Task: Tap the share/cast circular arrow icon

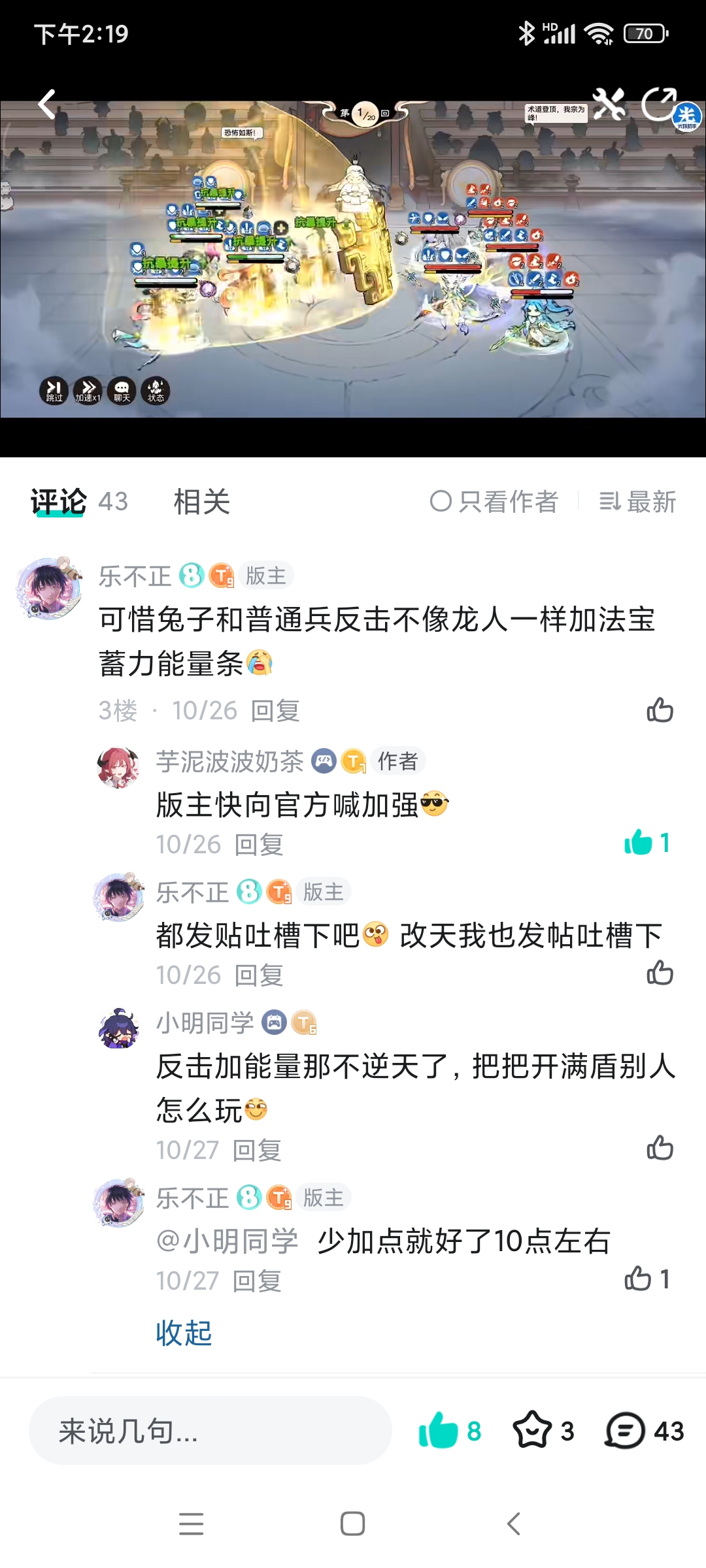Action: click(x=660, y=105)
